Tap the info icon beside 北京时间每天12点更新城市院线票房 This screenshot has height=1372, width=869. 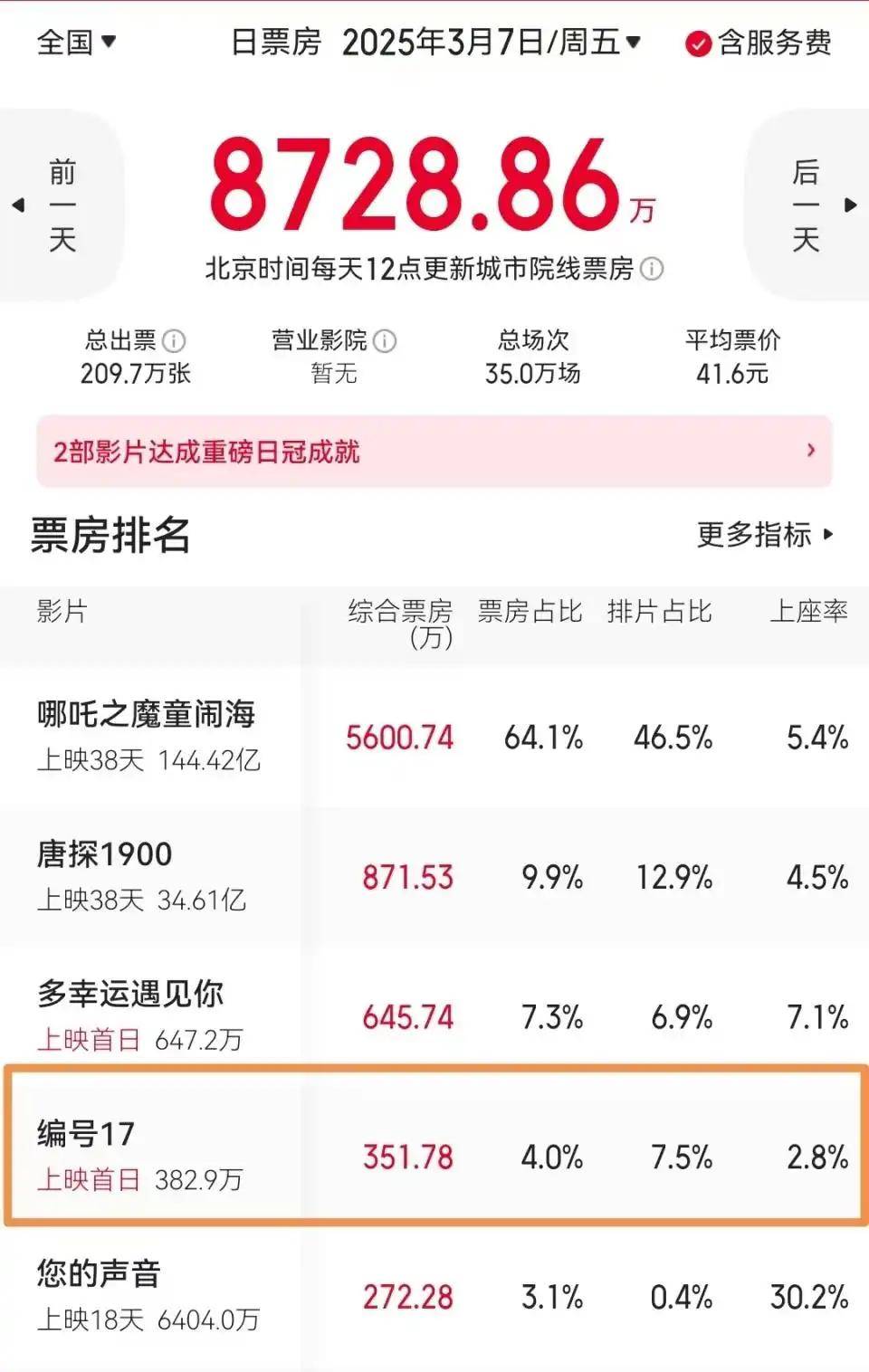652,269
